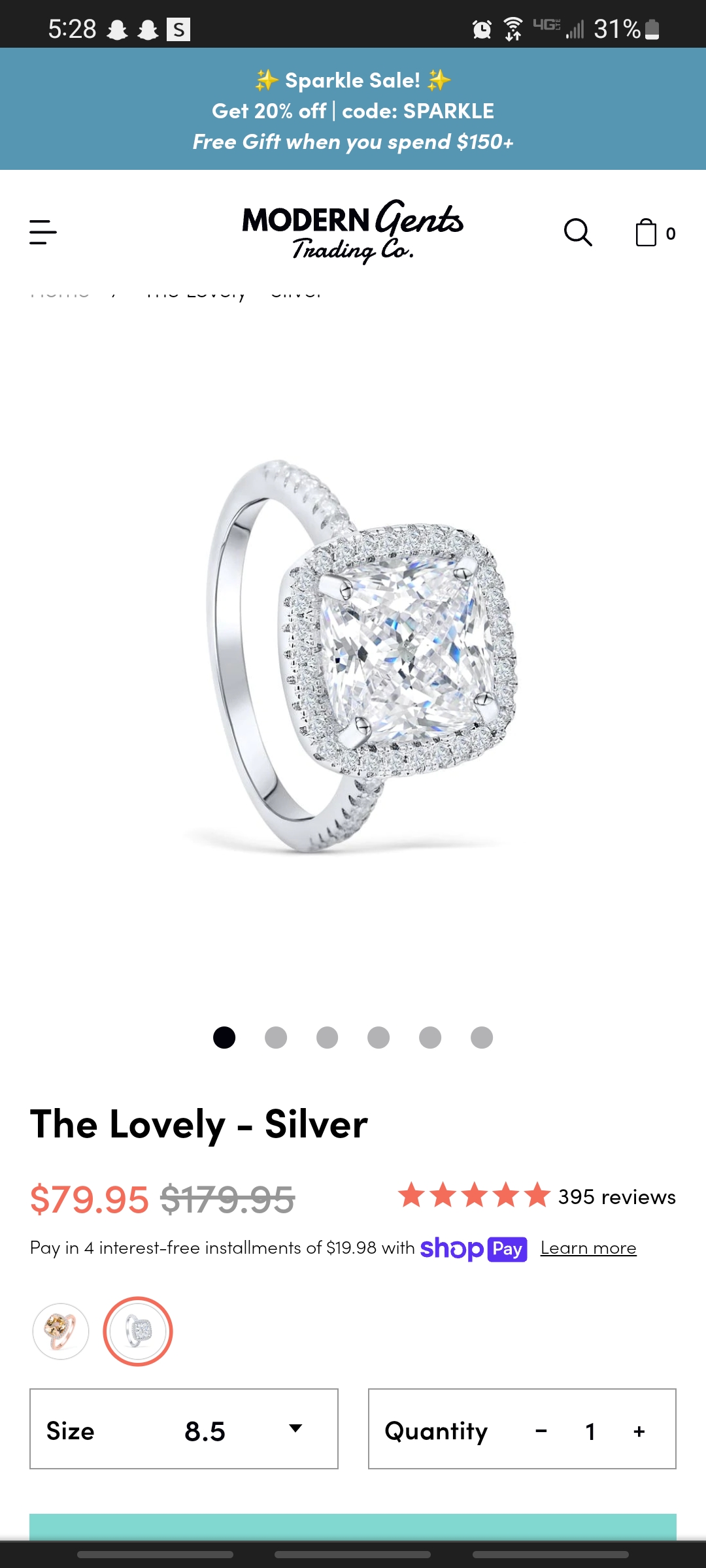
Task: Decrease quantity with the minus button
Action: [541, 1431]
